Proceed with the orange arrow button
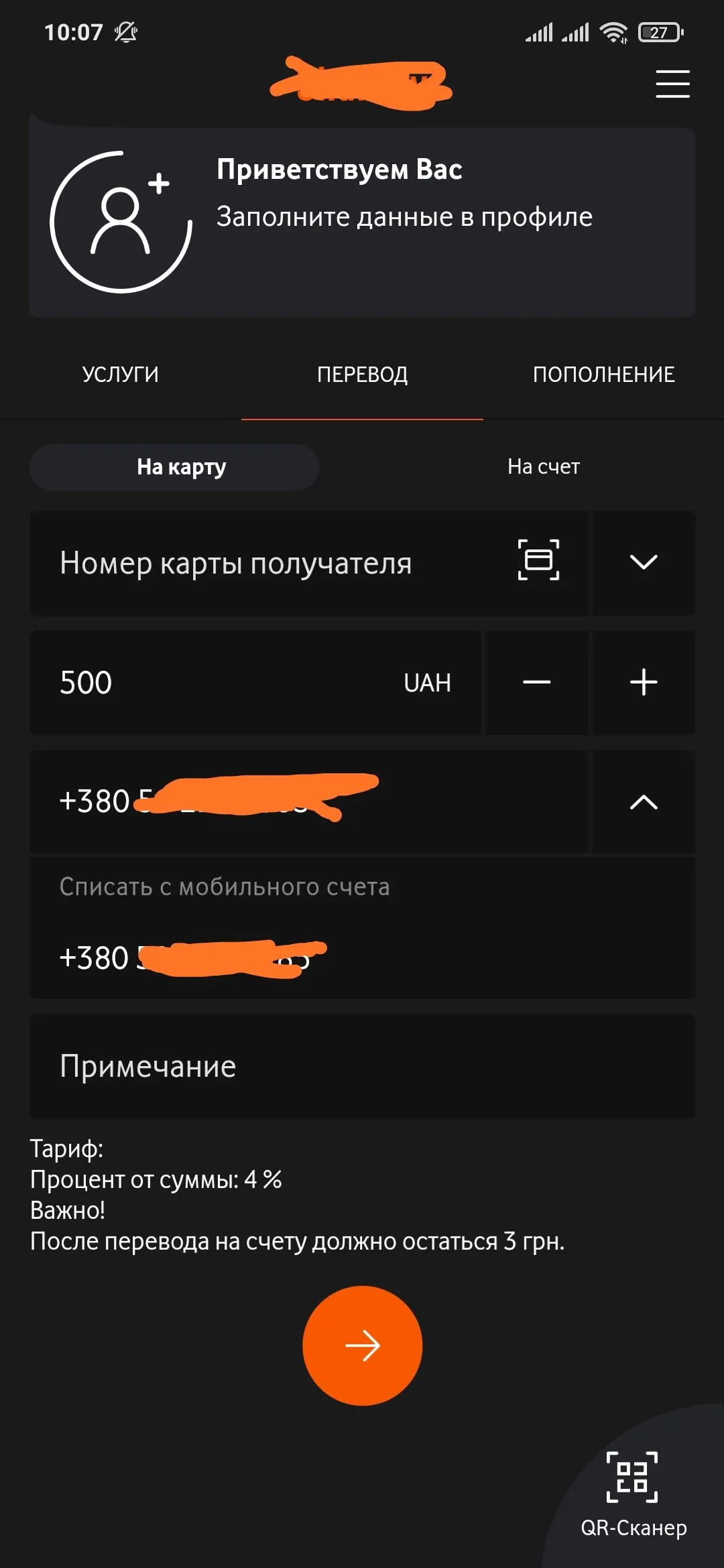The height and width of the screenshot is (1568, 724). tap(362, 1346)
